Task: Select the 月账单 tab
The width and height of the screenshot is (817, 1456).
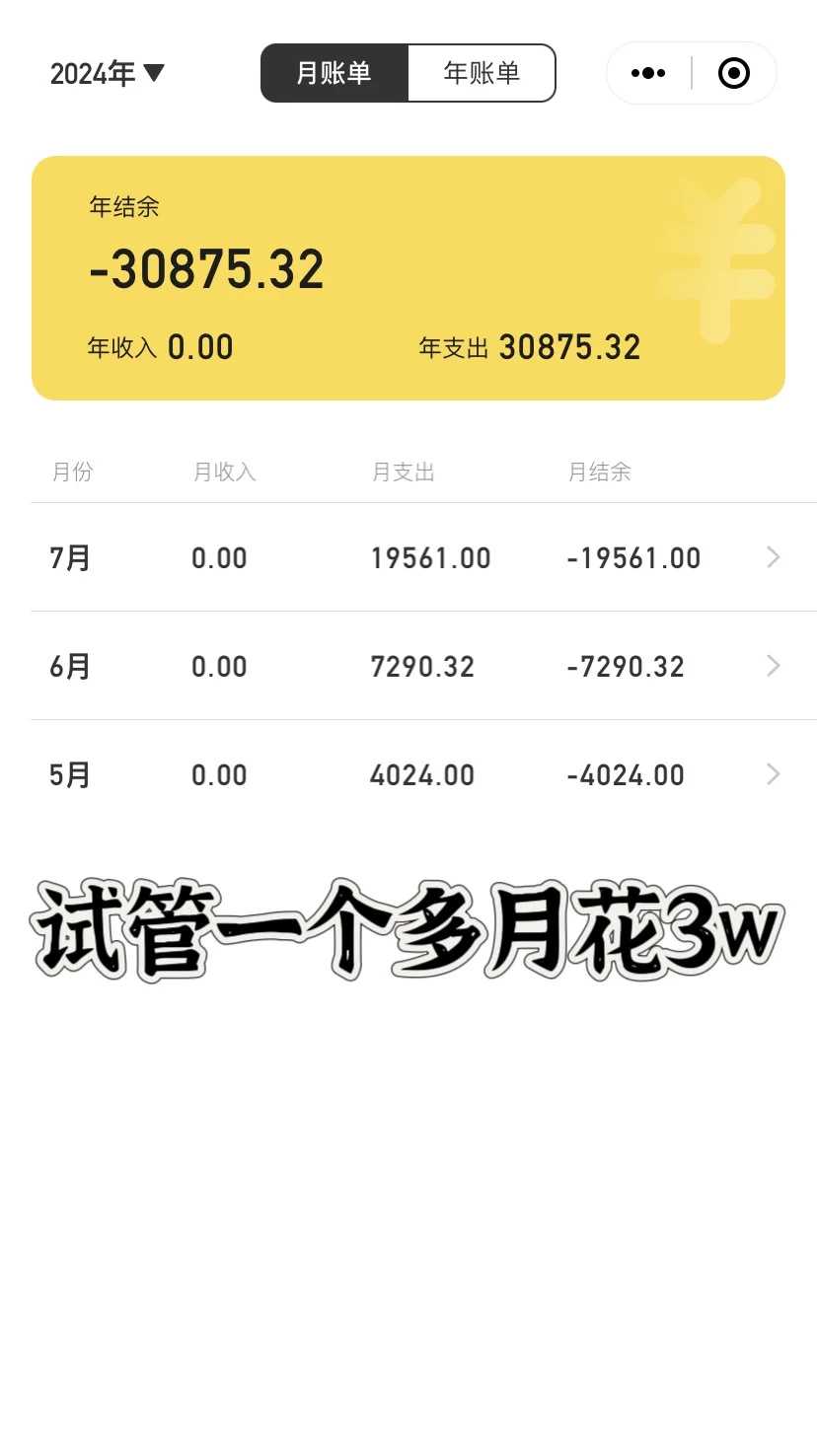Action: pos(335,73)
